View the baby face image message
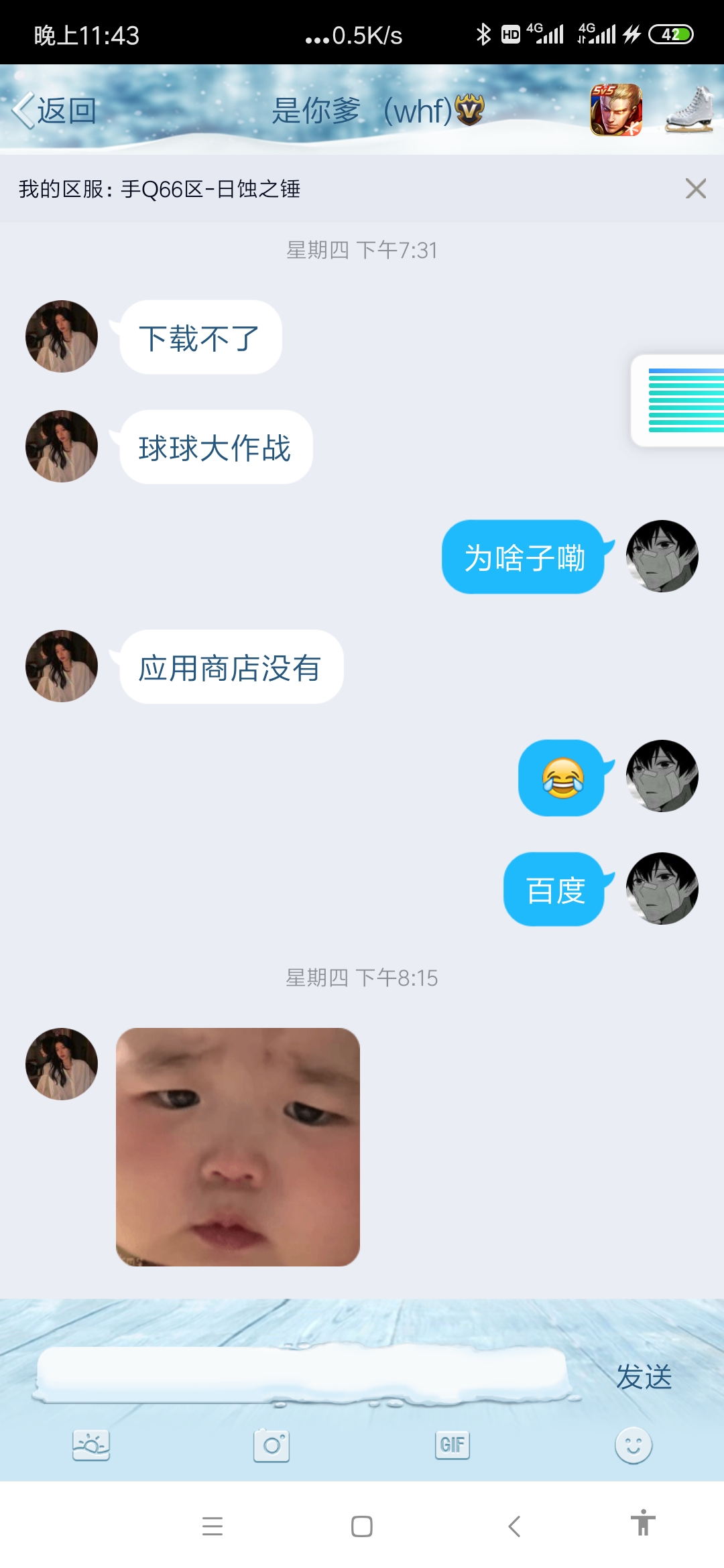 pyautogui.click(x=238, y=1147)
